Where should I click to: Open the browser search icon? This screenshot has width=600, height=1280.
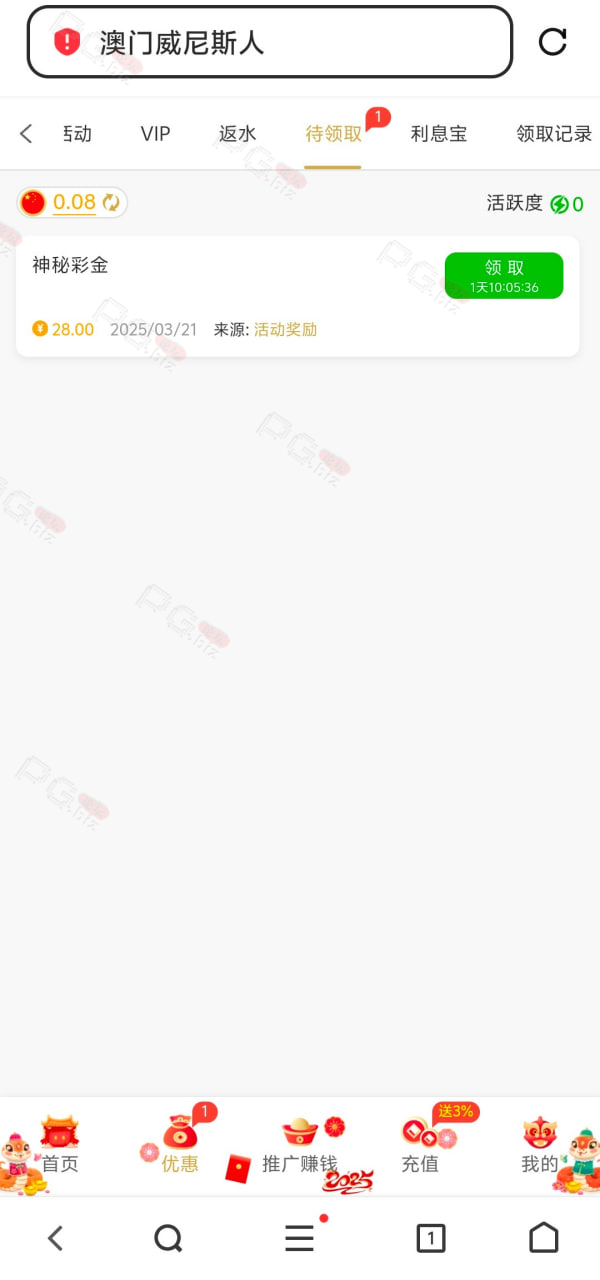pos(169,1239)
